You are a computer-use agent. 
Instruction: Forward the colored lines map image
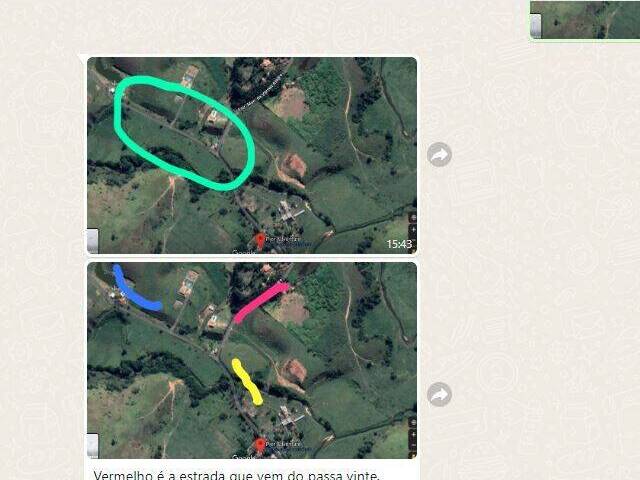[x=439, y=395]
